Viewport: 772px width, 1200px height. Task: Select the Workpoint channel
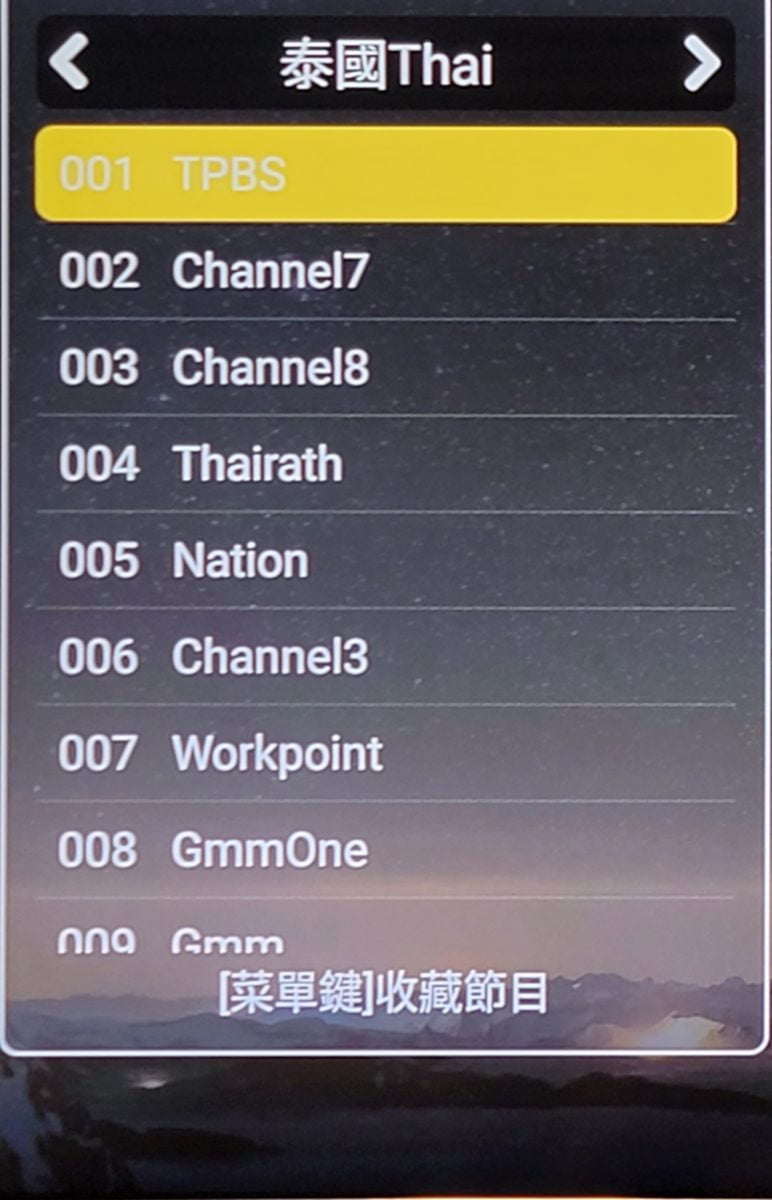(385, 753)
